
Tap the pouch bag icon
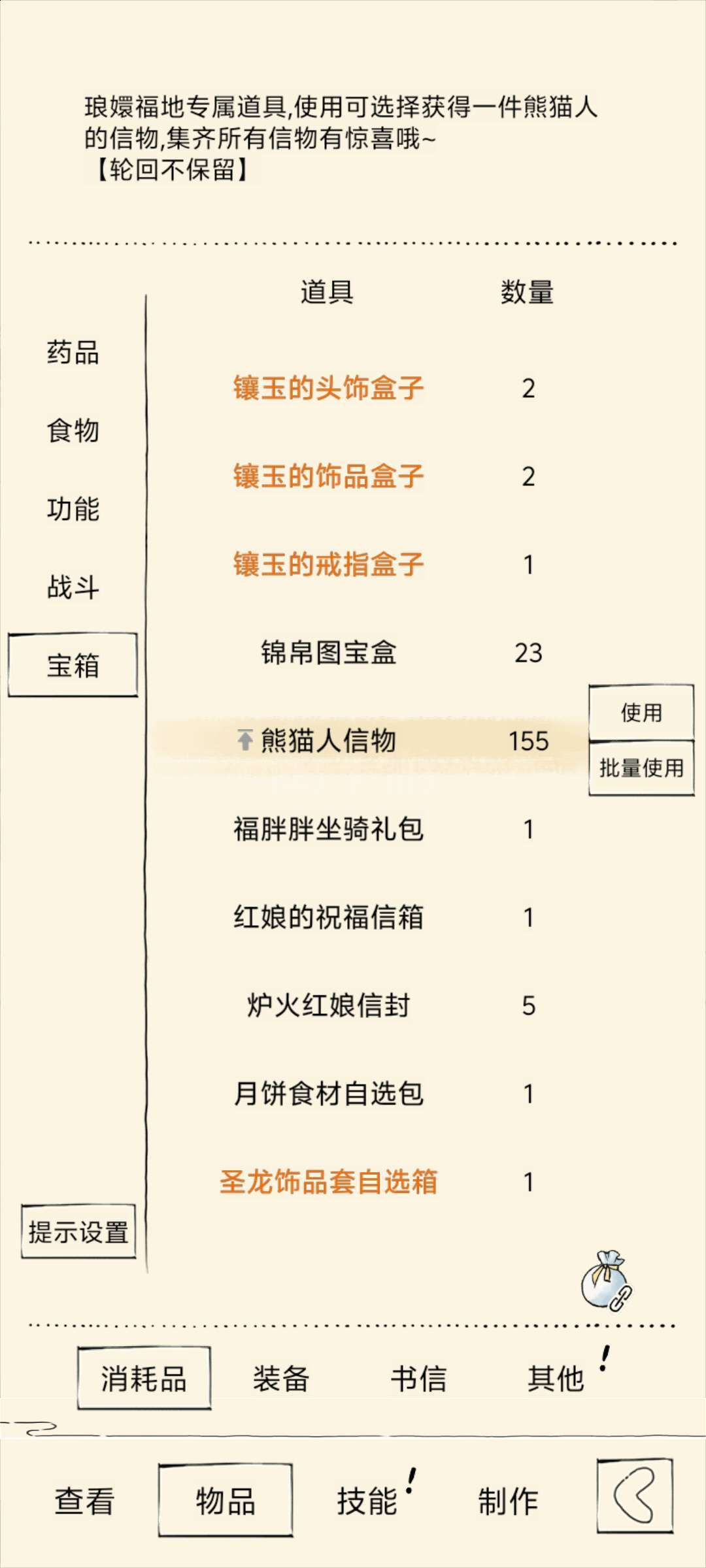tap(607, 1281)
